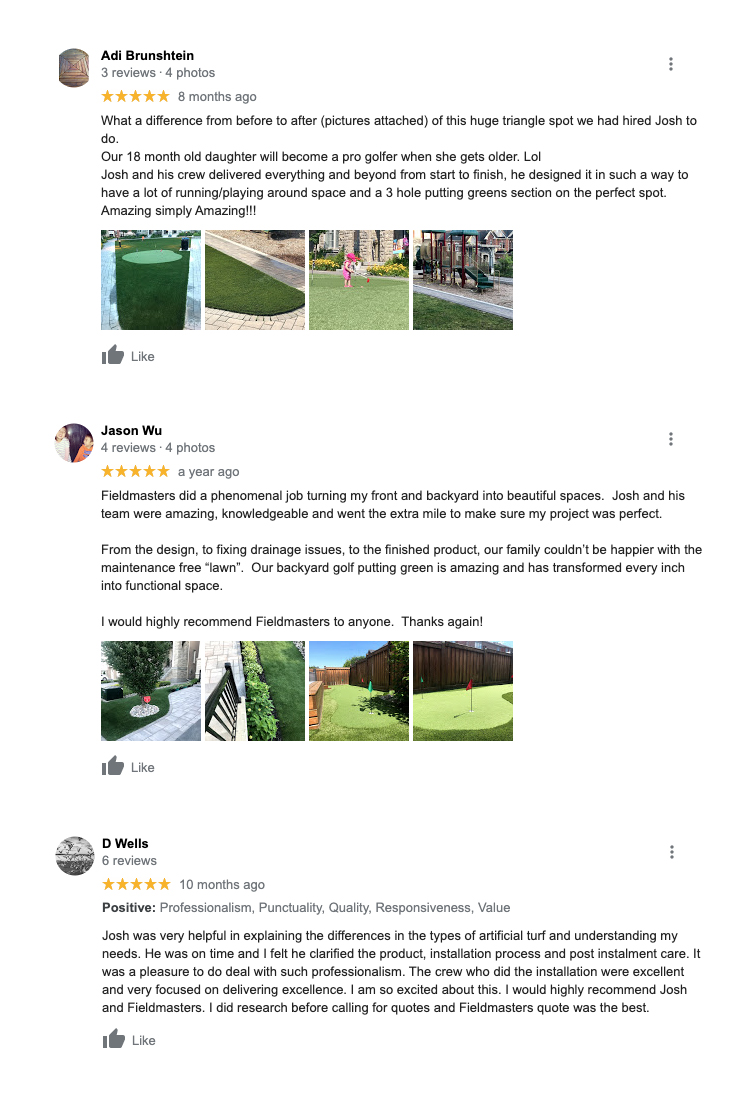This screenshot has width=736, height=1101.
Task: Open overflow menu on D Wells's review
Action: tap(671, 852)
